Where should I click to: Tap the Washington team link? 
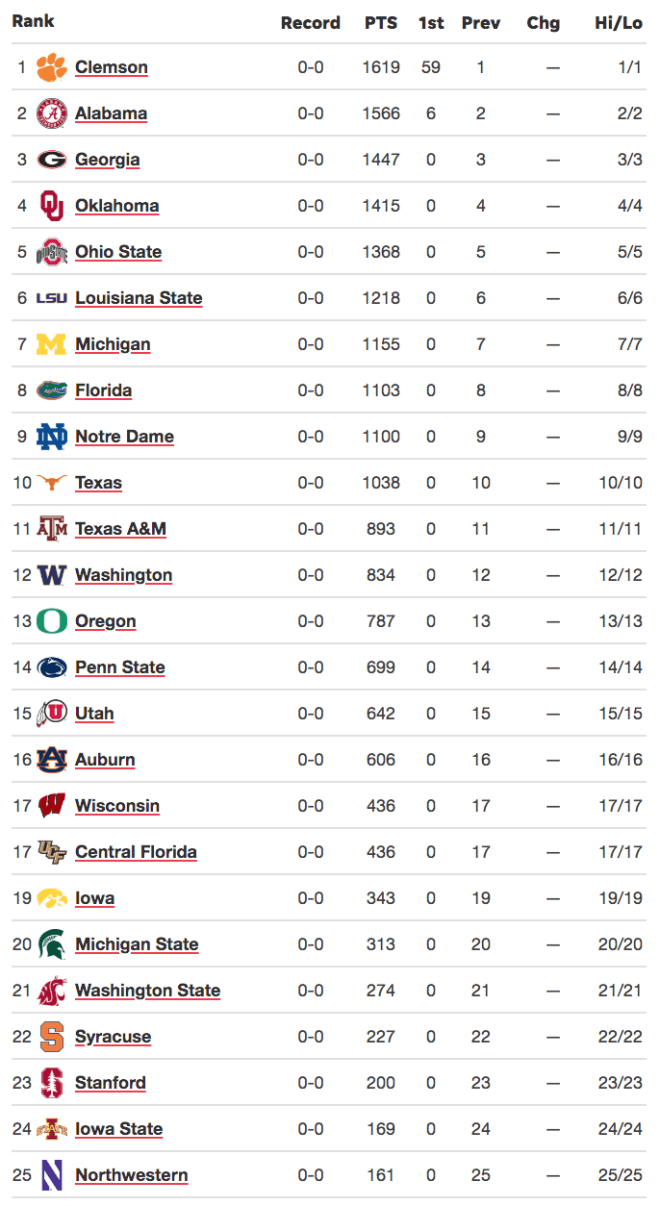(x=123, y=575)
